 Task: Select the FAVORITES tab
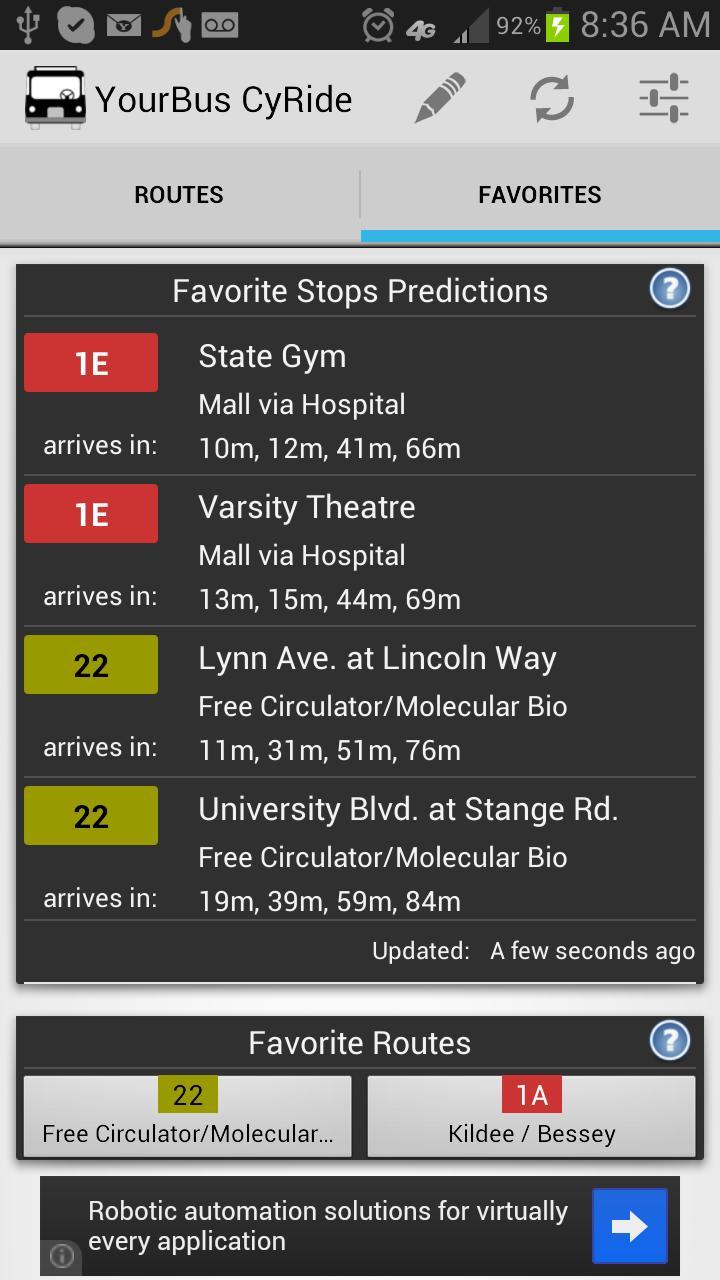coord(540,194)
